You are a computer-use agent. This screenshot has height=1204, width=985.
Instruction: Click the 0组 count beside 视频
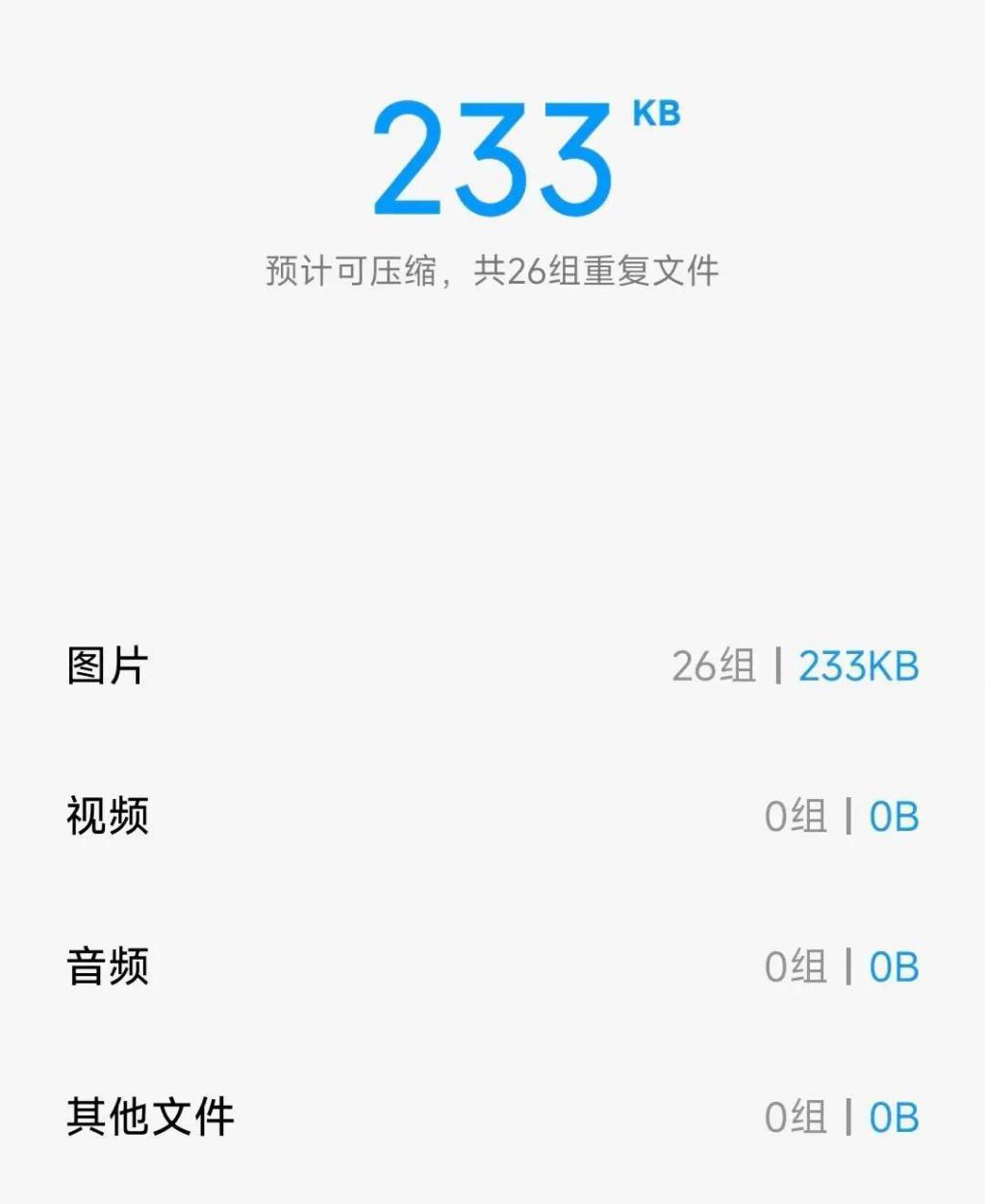click(x=796, y=816)
